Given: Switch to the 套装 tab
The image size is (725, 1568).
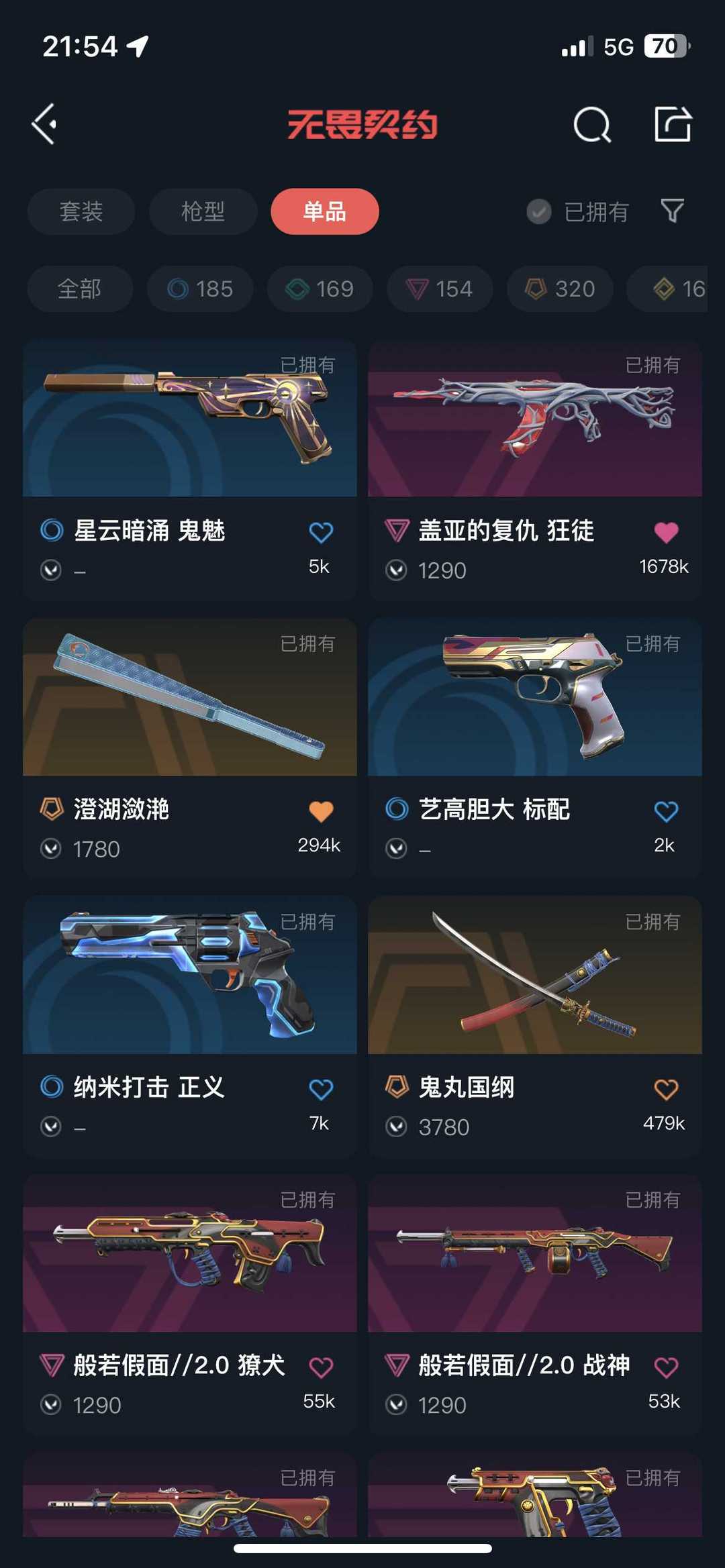Looking at the screenshot, I should [81, 211].
